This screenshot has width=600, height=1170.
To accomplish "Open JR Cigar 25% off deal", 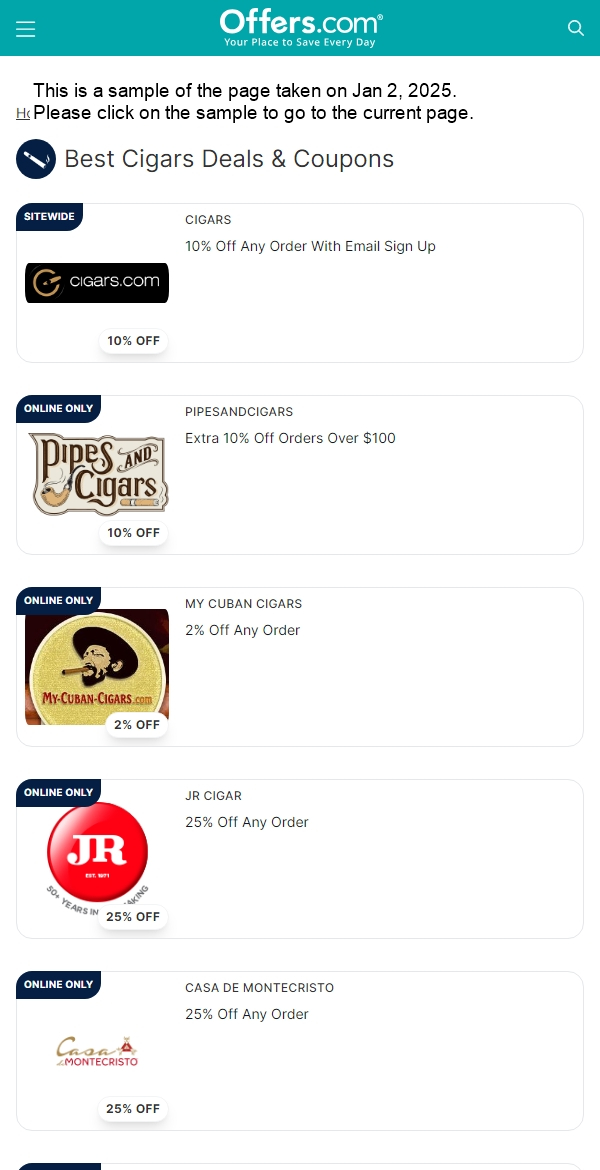I will tap(246, 822).
